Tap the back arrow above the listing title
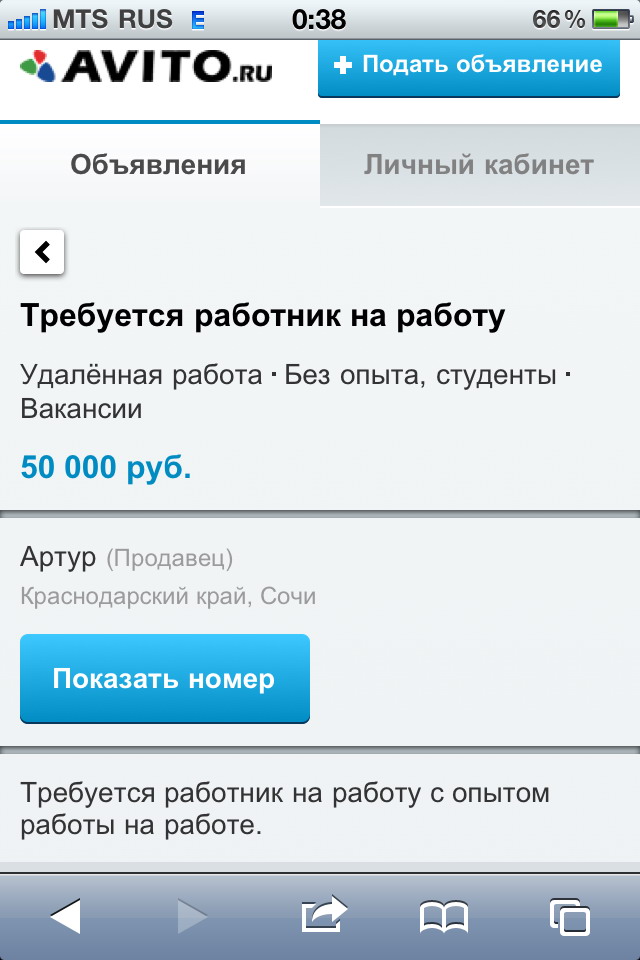The width and height of the screenshot is (640, 960). [x=42, y=253]
